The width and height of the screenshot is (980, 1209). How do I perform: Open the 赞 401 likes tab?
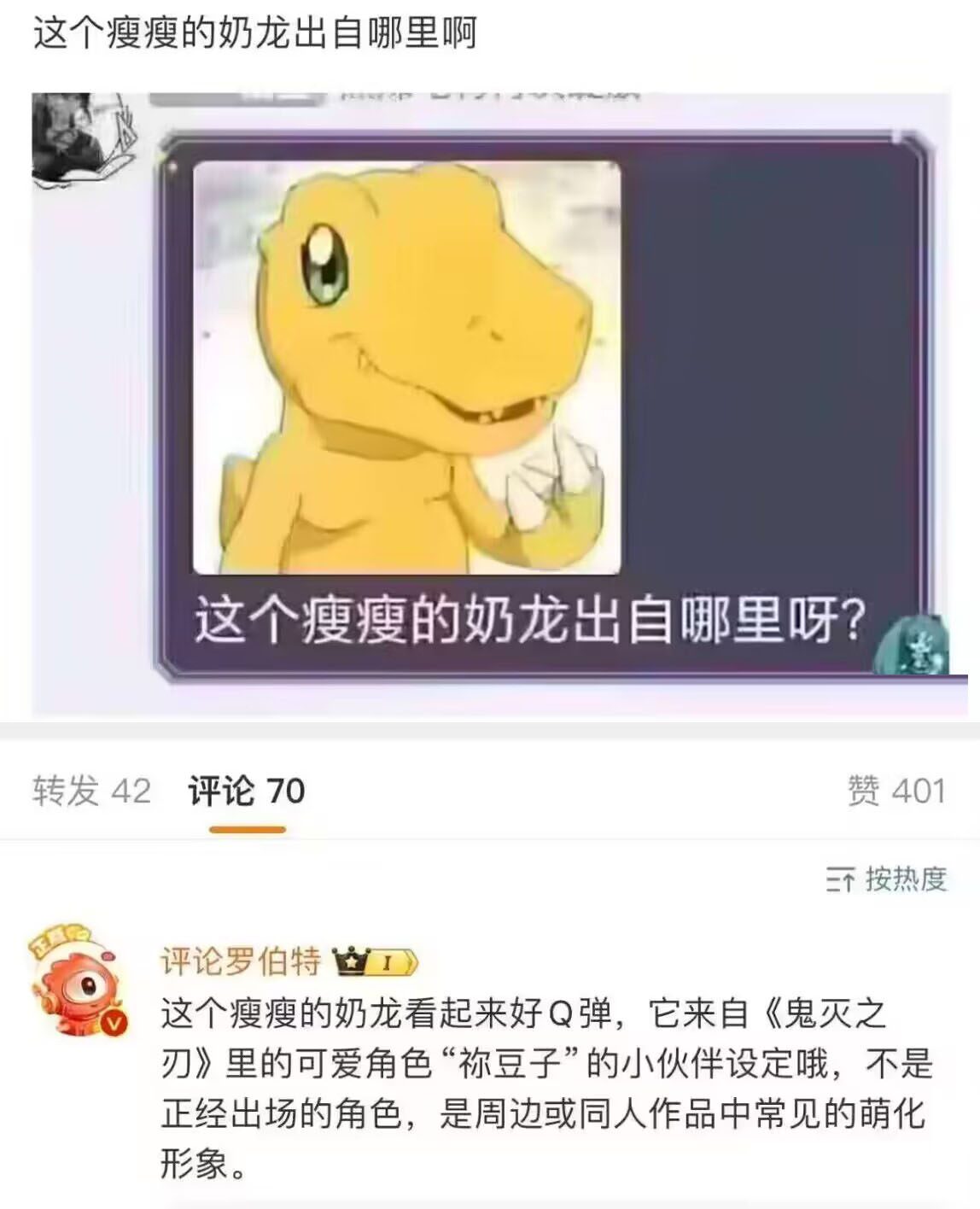click(x=895, y=791)
